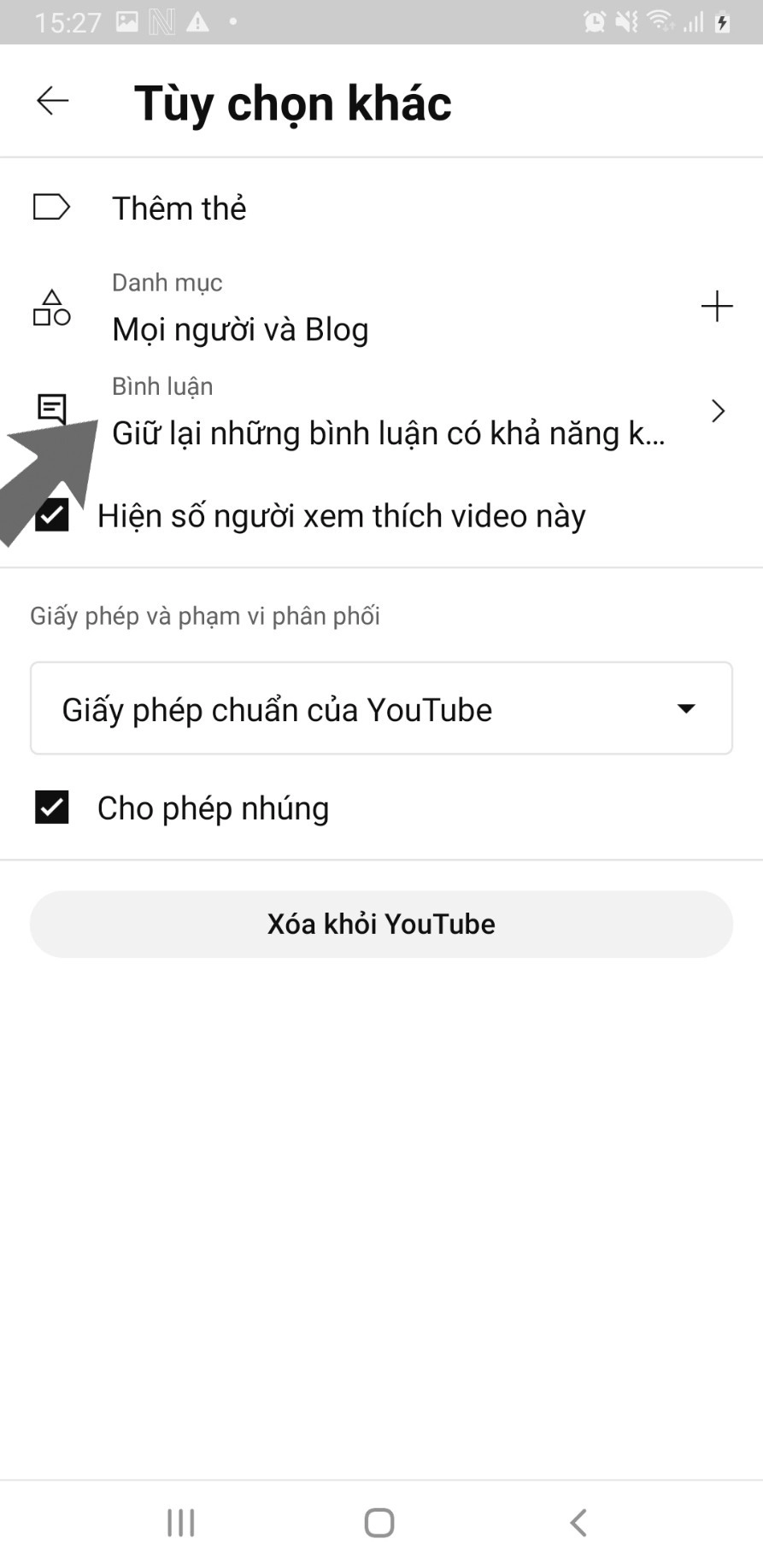
Task: Enable Hiện số người xem thích video này
Action: pos(51,514)
